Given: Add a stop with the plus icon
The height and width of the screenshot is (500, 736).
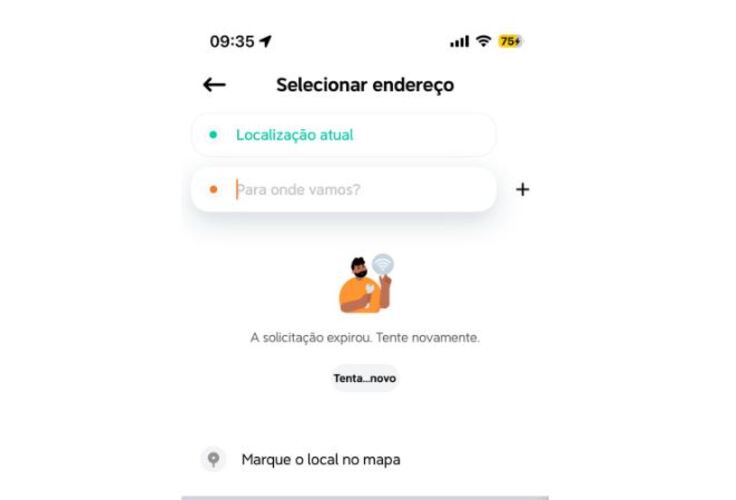Looking at the screenshot, I should 522,189.
